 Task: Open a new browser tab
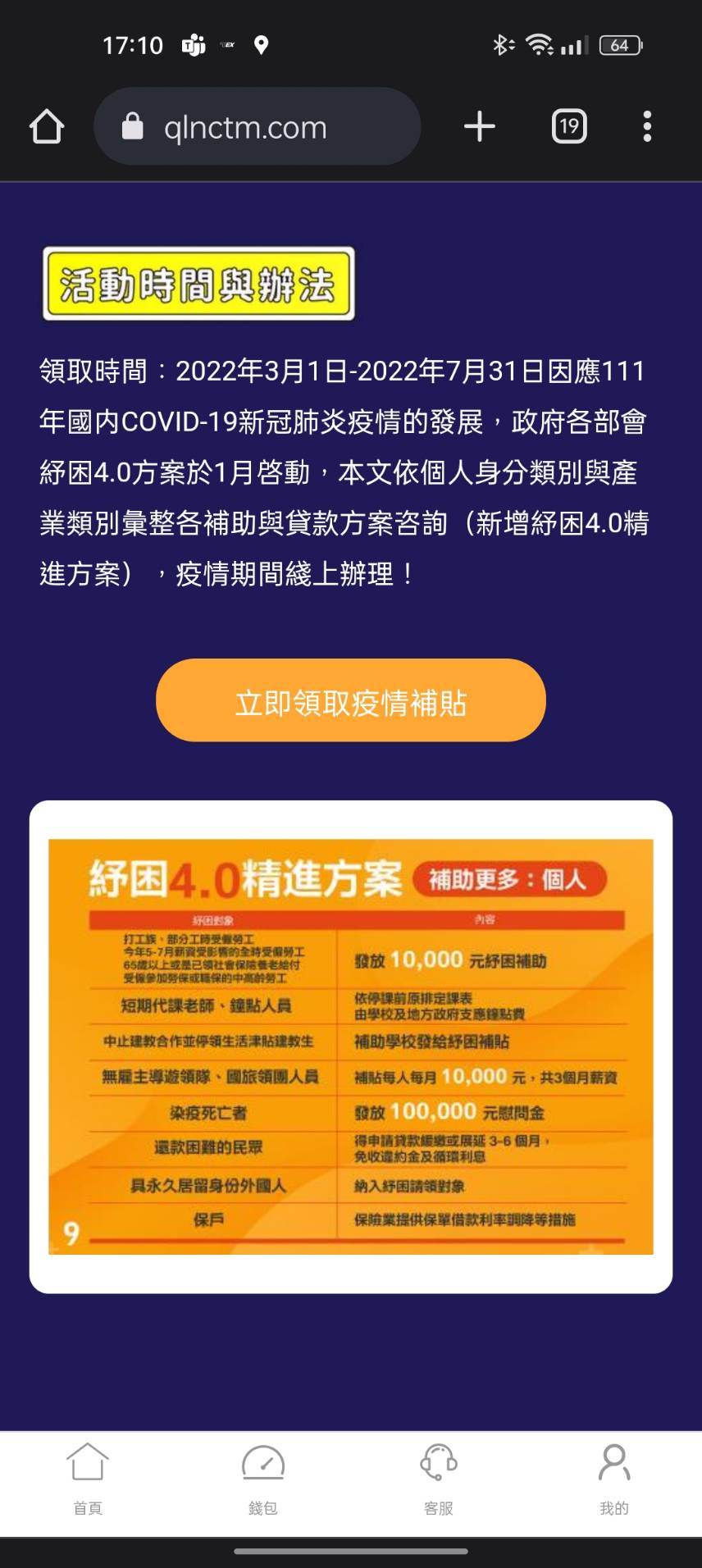pyautogui.click(x=480, y=127)
